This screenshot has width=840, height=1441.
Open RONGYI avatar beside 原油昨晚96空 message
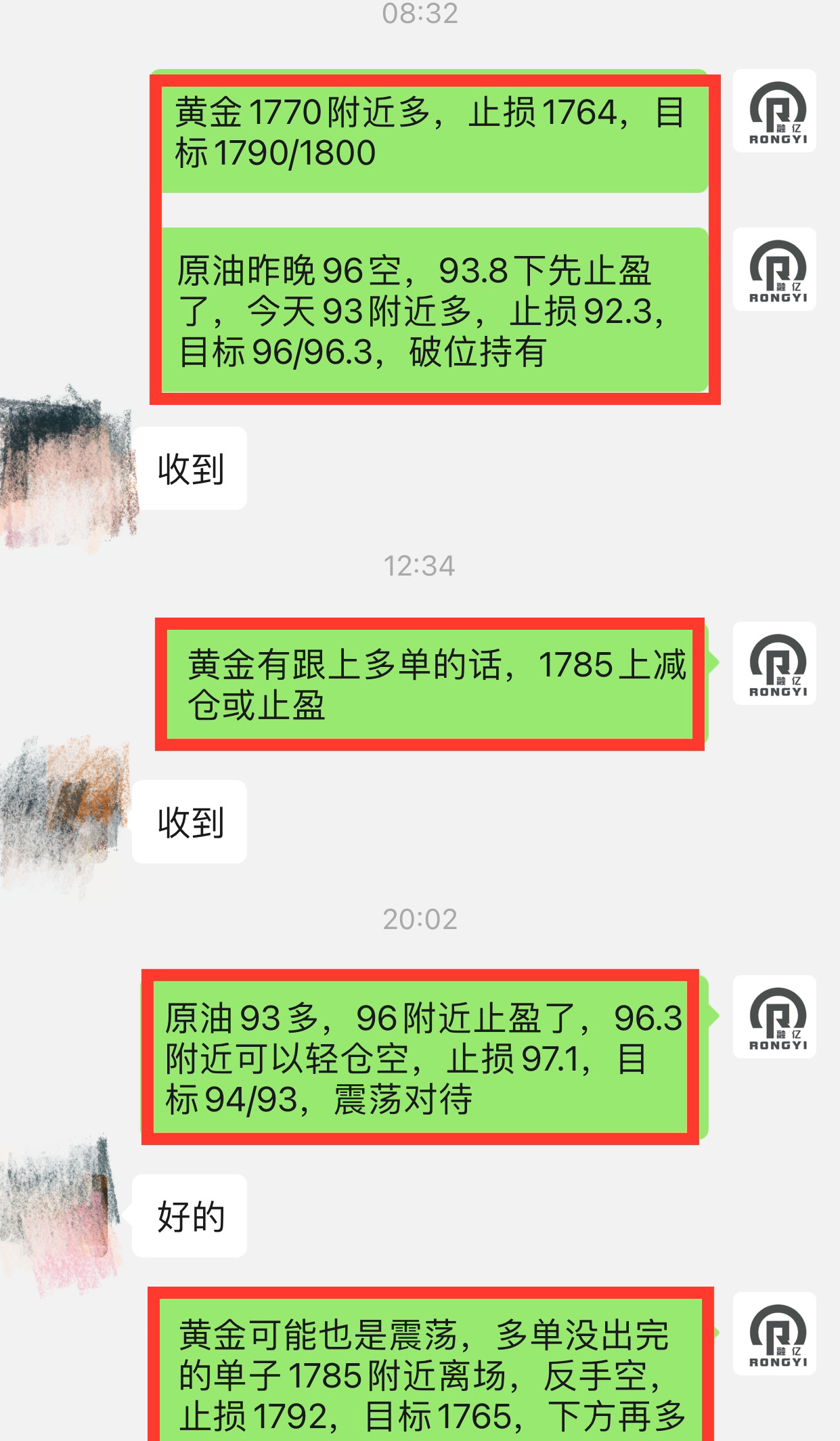click(x=775, y=269)
